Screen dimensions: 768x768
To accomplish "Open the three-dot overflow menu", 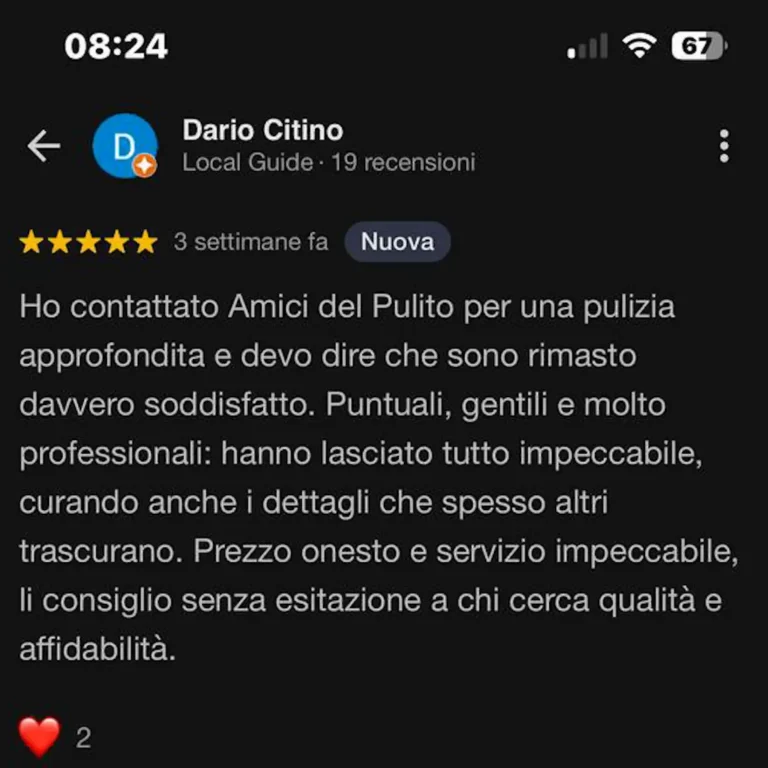I will [724, 146].
